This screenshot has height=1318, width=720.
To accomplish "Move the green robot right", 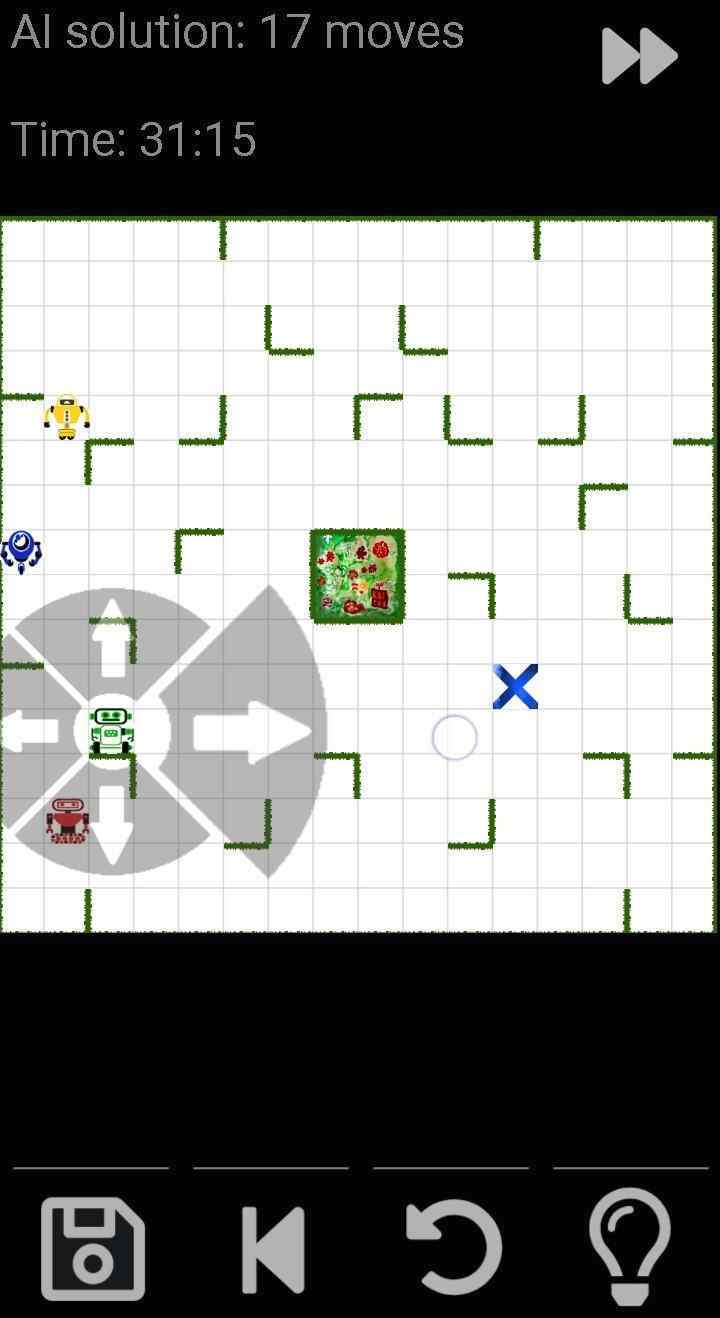I will (252, 731).
